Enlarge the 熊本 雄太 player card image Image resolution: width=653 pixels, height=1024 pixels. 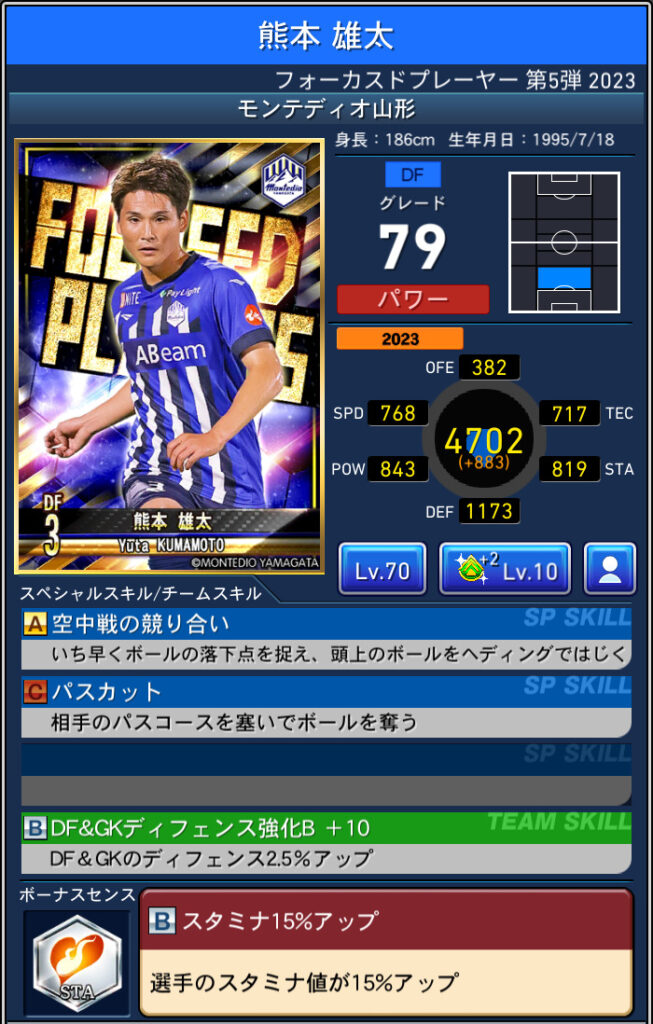(x=169, y=355)
